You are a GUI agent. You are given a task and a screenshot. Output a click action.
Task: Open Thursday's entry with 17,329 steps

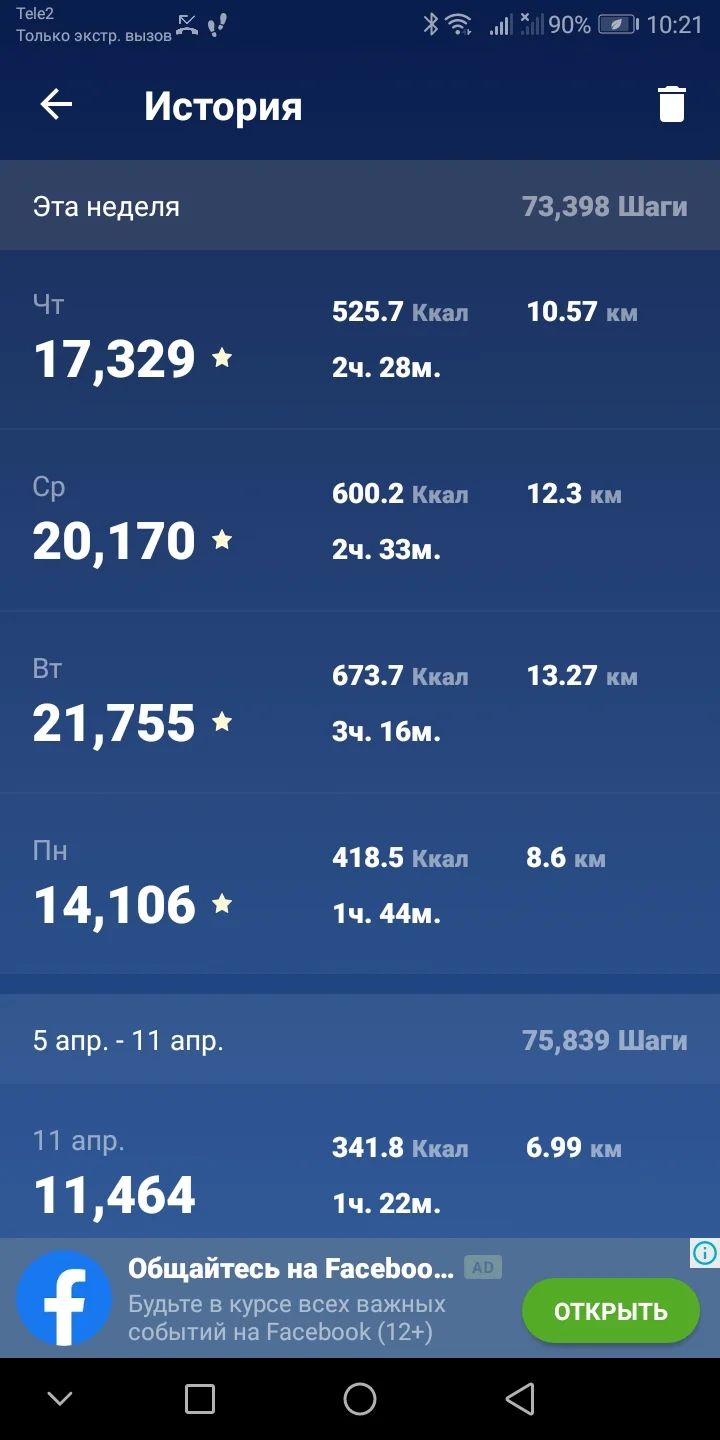coord(360,340)
